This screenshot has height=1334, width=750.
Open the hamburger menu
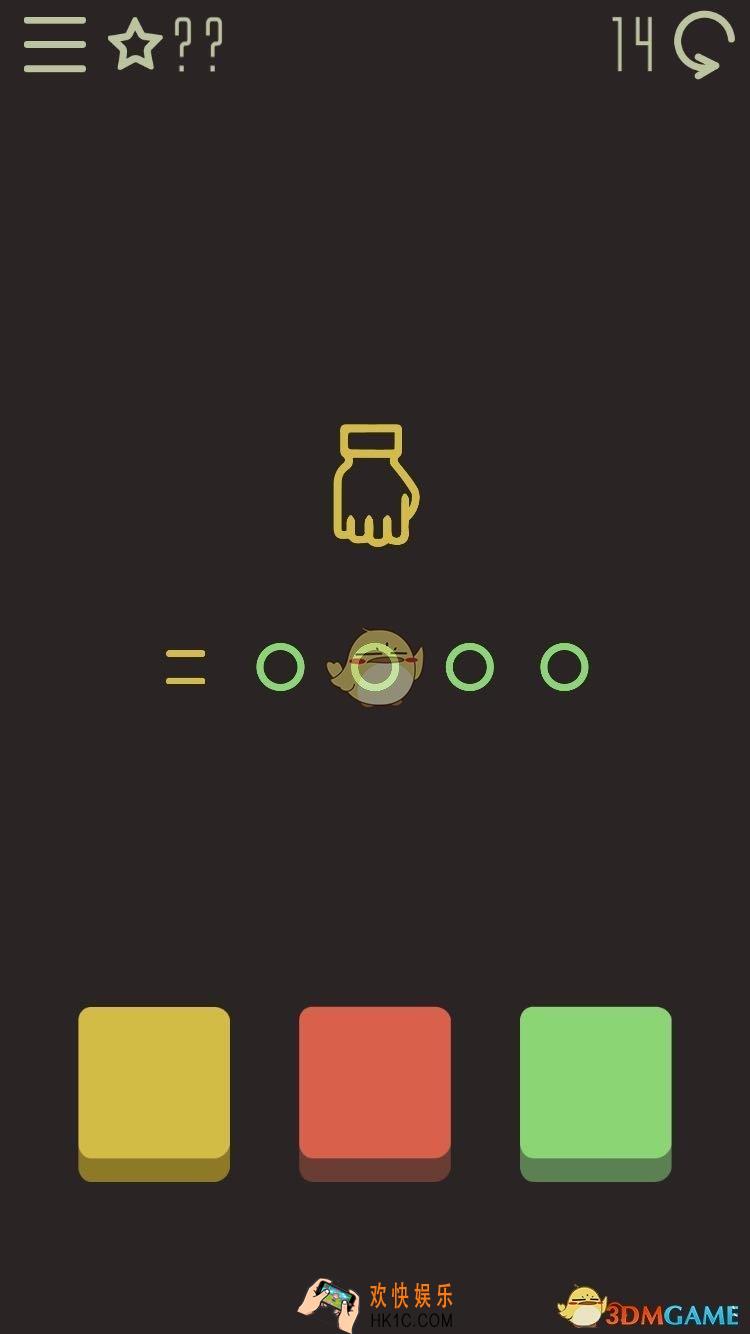55,45
